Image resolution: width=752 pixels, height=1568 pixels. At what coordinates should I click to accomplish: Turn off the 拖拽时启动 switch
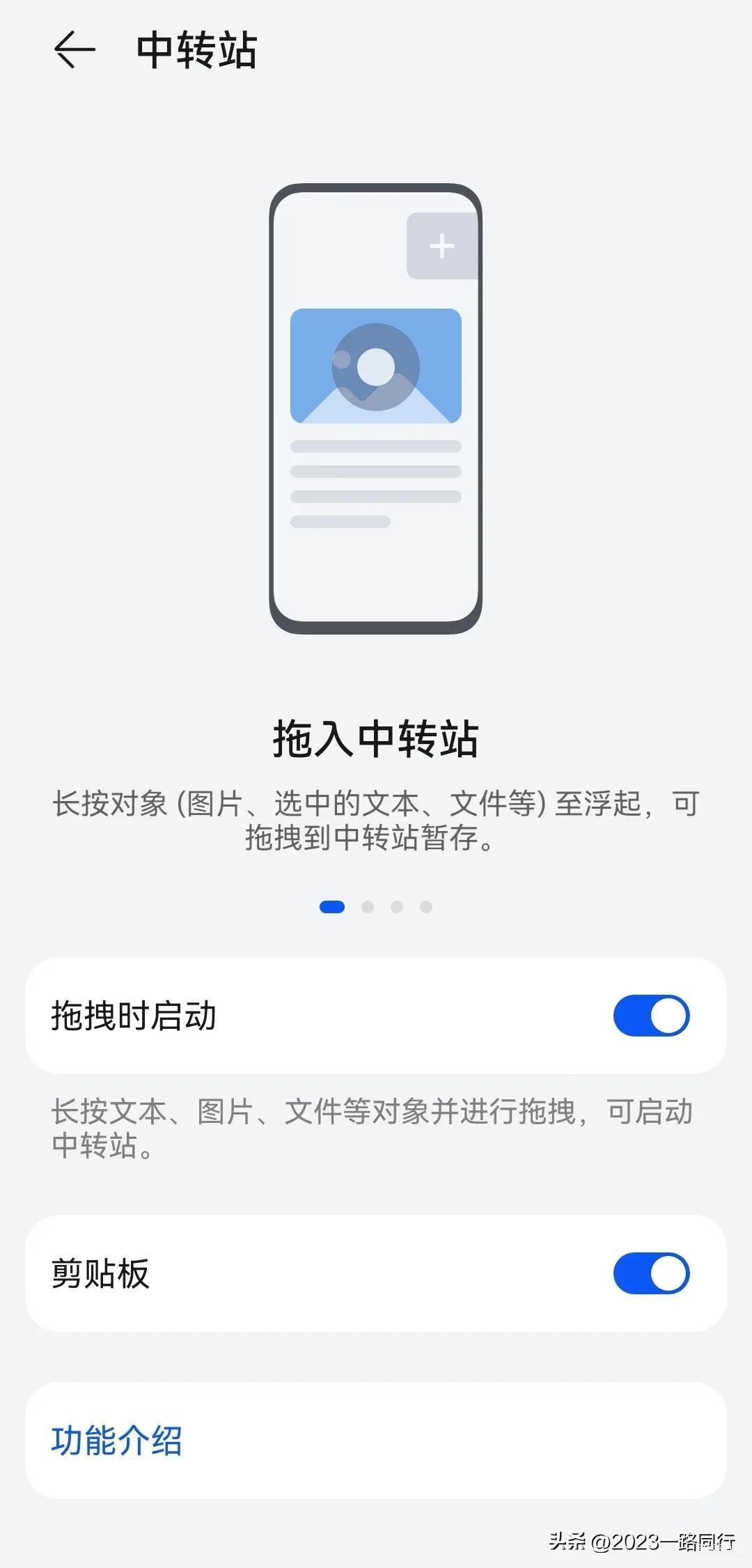point(651,1016)
